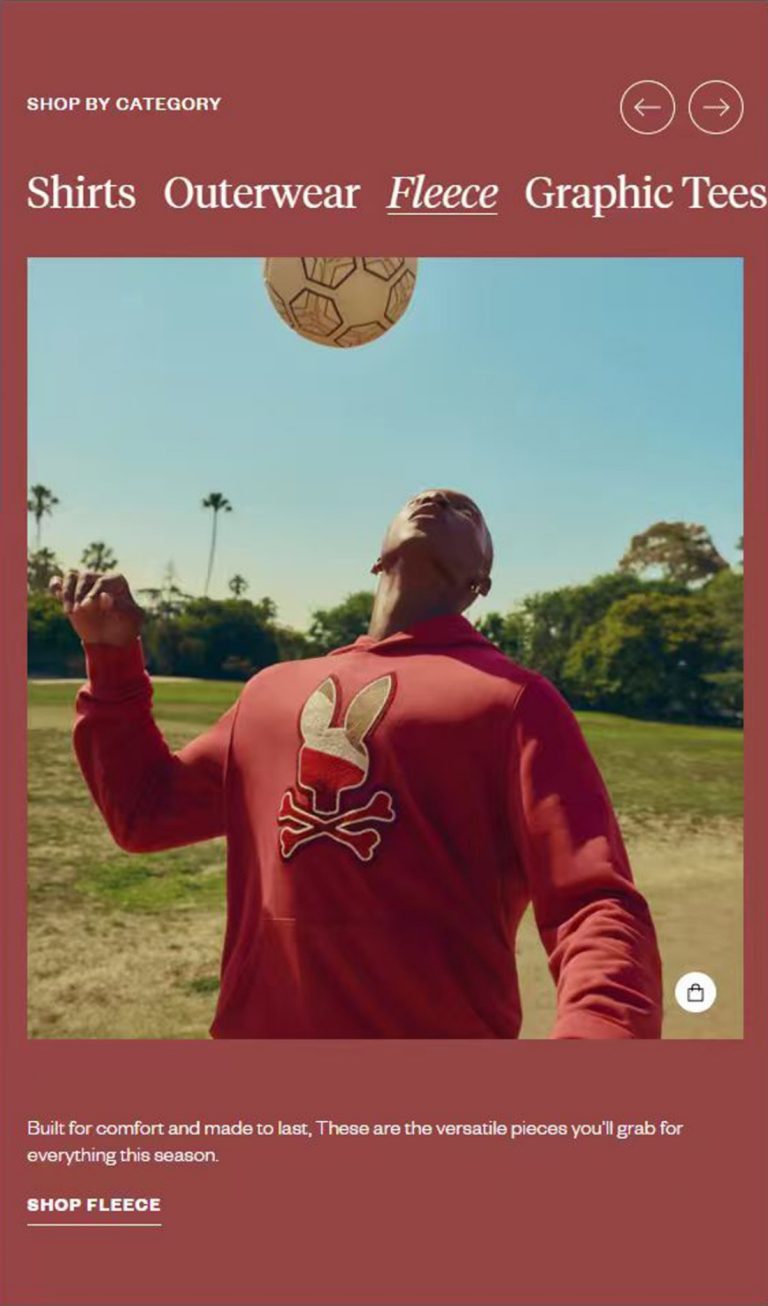This screenshot has width=768, height=1306.
Task: Choose the Fleece category tab
Action: click(x=442, y=193)
